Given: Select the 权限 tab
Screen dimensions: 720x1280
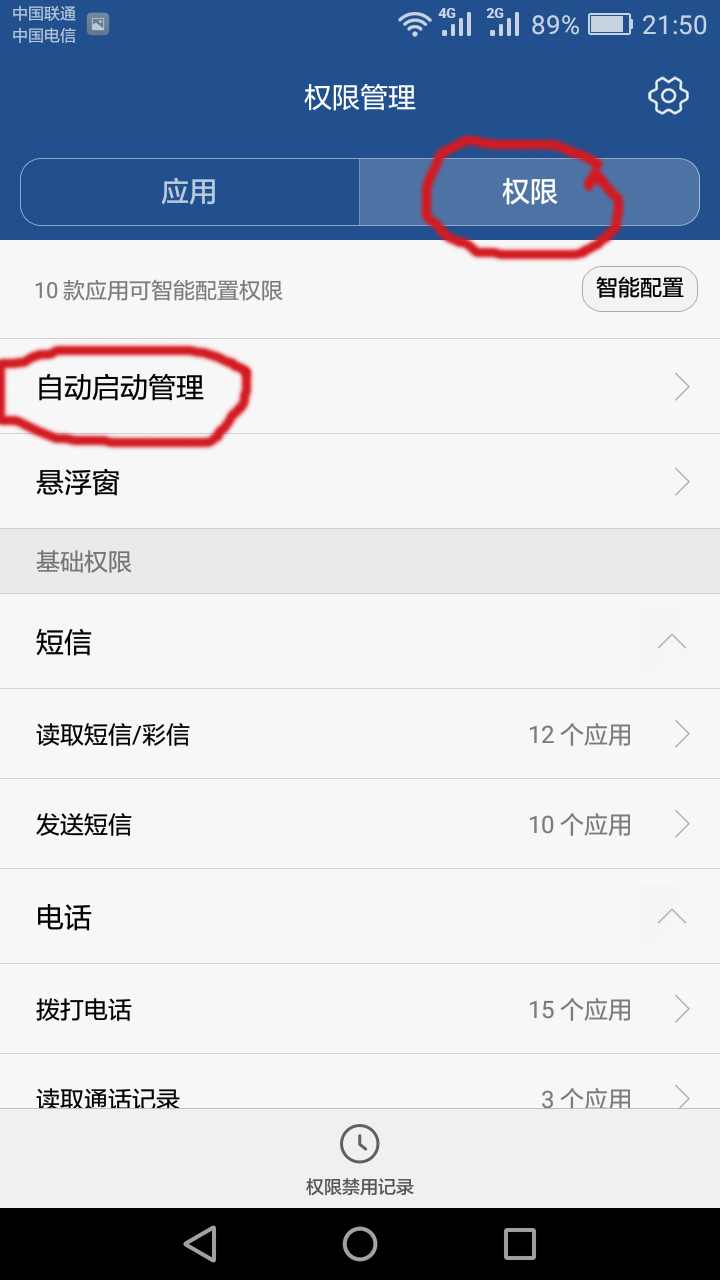Looking at the screenshot, I should coord(528,192).
